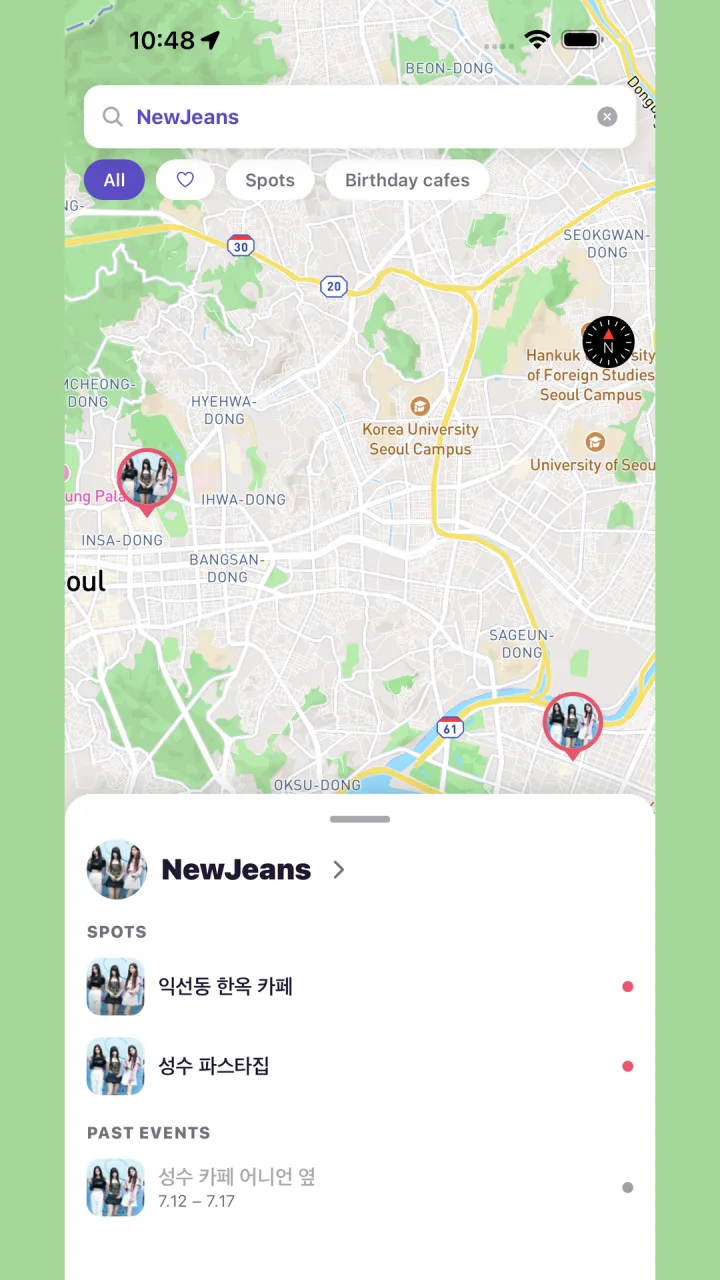Open the NewJeans map pin near Insa-dong

point(147,482)
